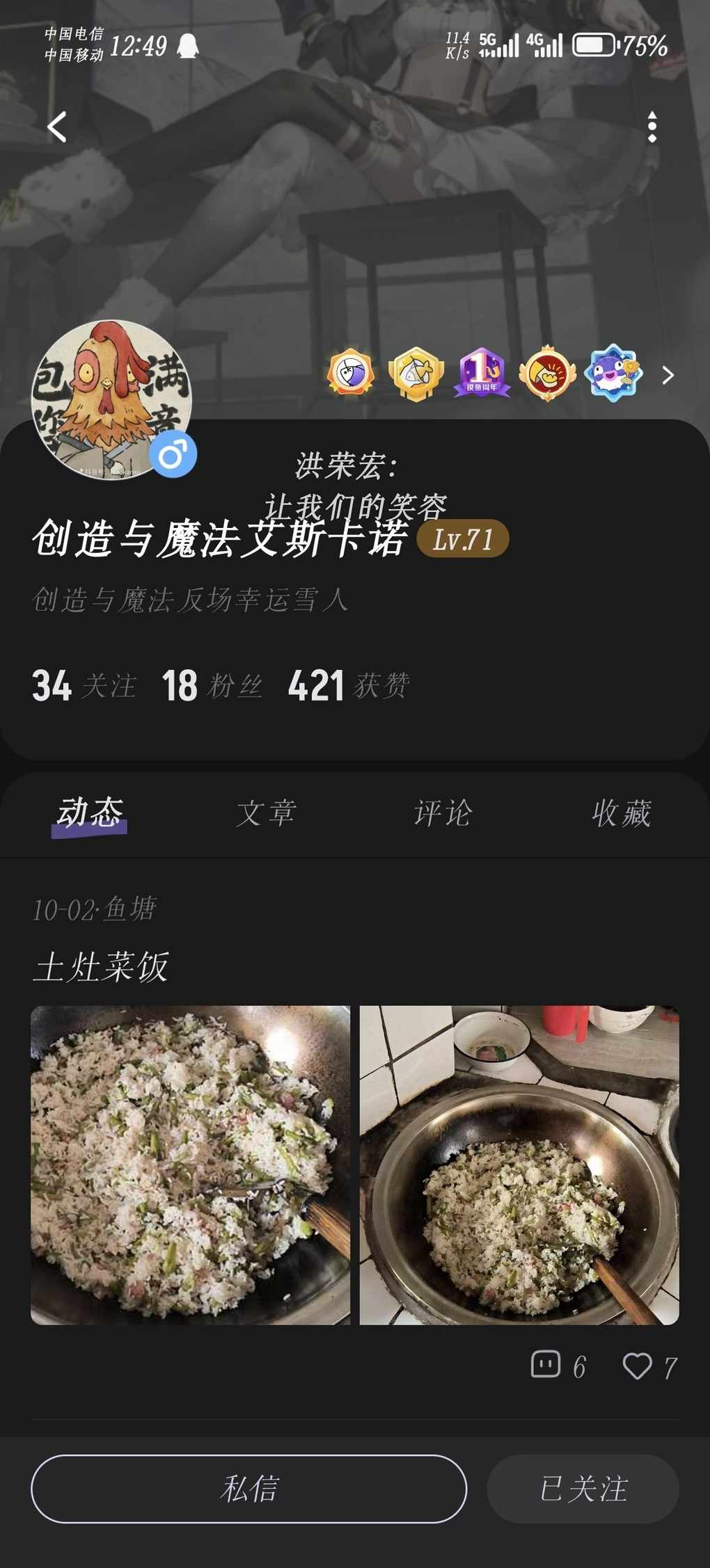Image resolution: width=710 pixels, height=1568 pixels.
Task: Open the 土灶菜饭 post
Action: pyautogui.click(x=101, y=967)
